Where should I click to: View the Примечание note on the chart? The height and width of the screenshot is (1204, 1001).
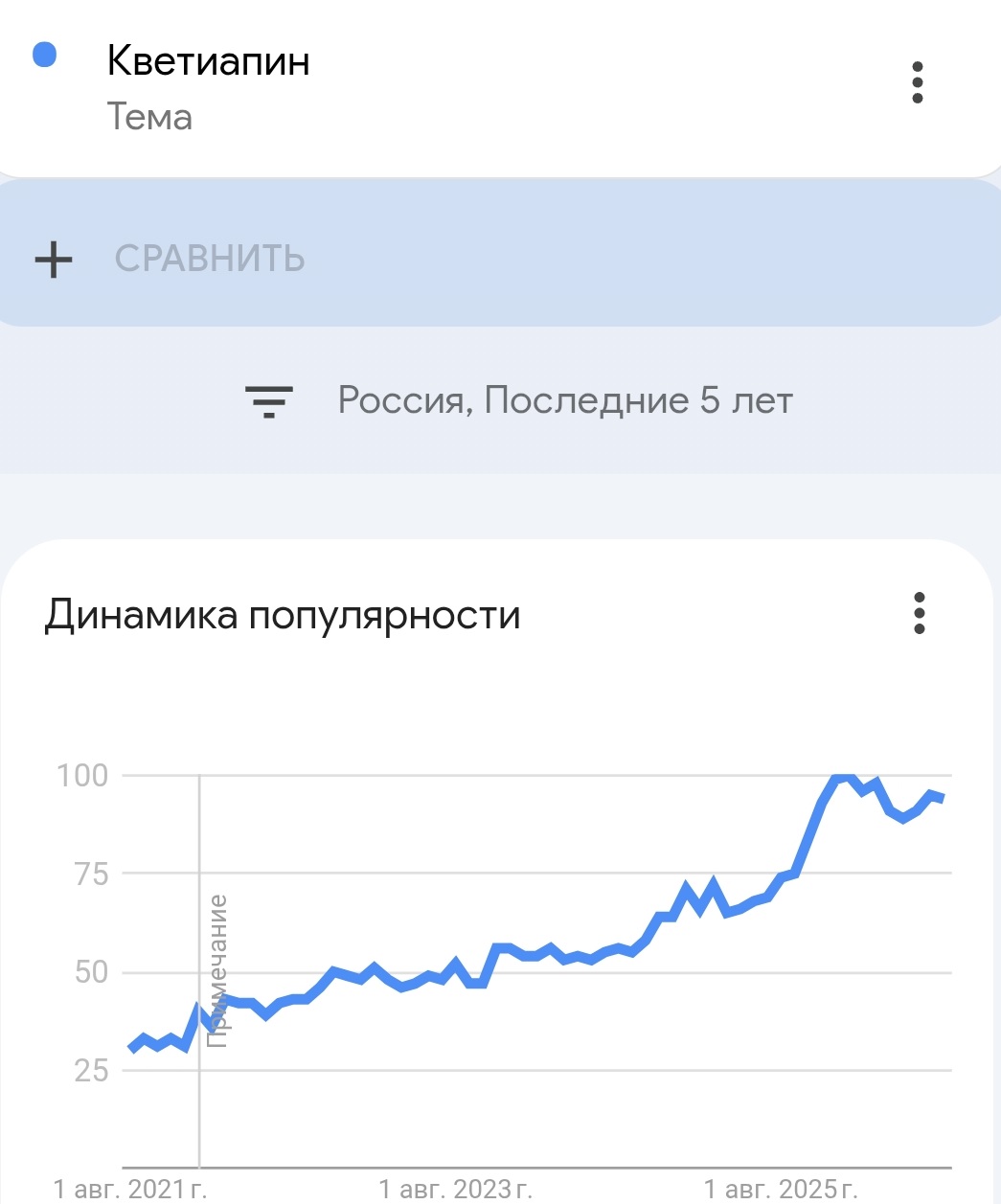coord(218,970)
